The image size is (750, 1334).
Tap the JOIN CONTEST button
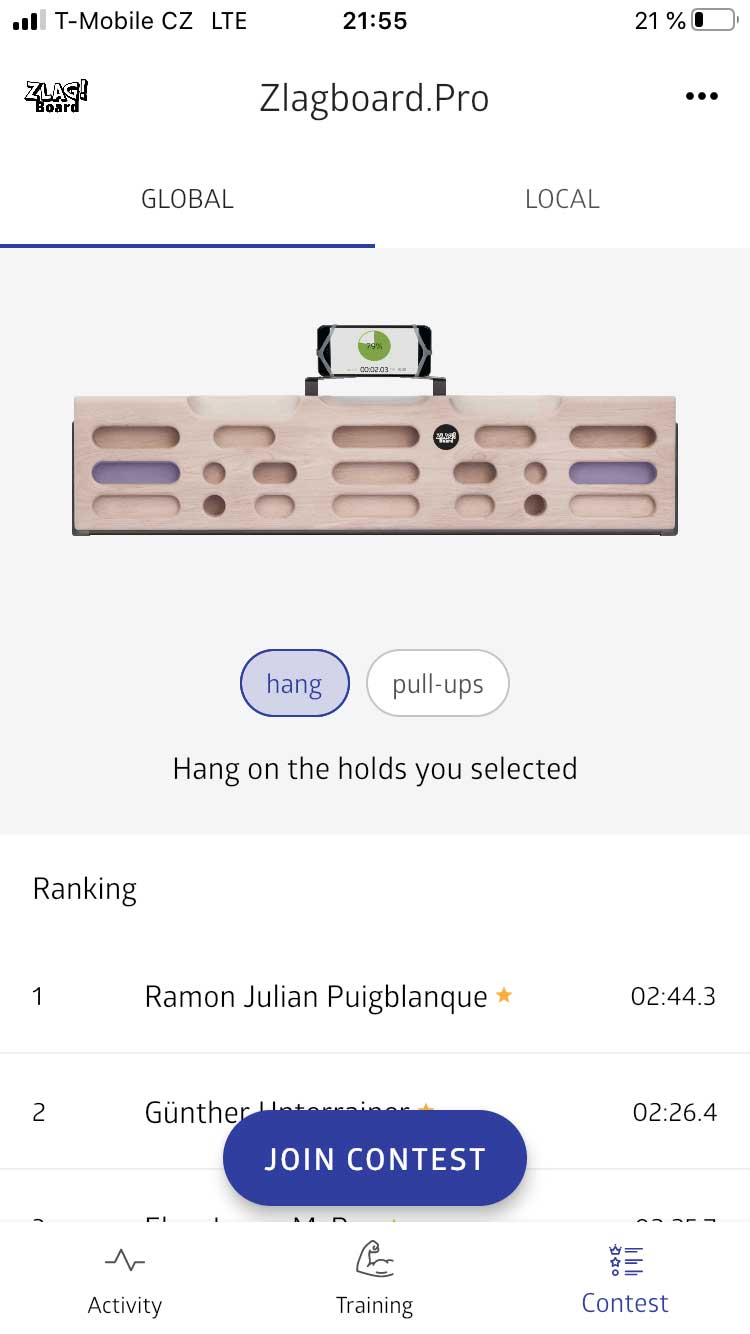[x=375, y=1158]
